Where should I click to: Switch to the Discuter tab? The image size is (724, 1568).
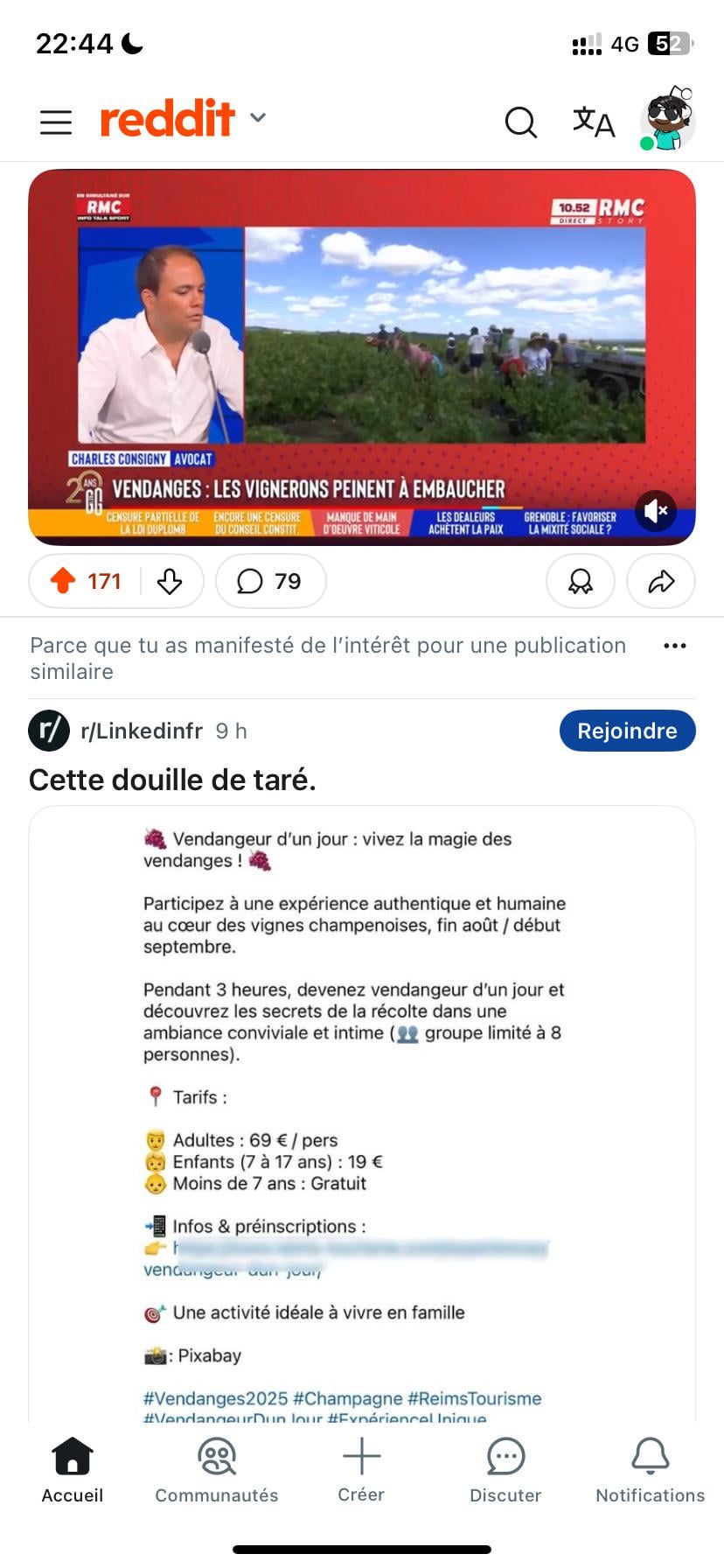tap(505, 1470)
